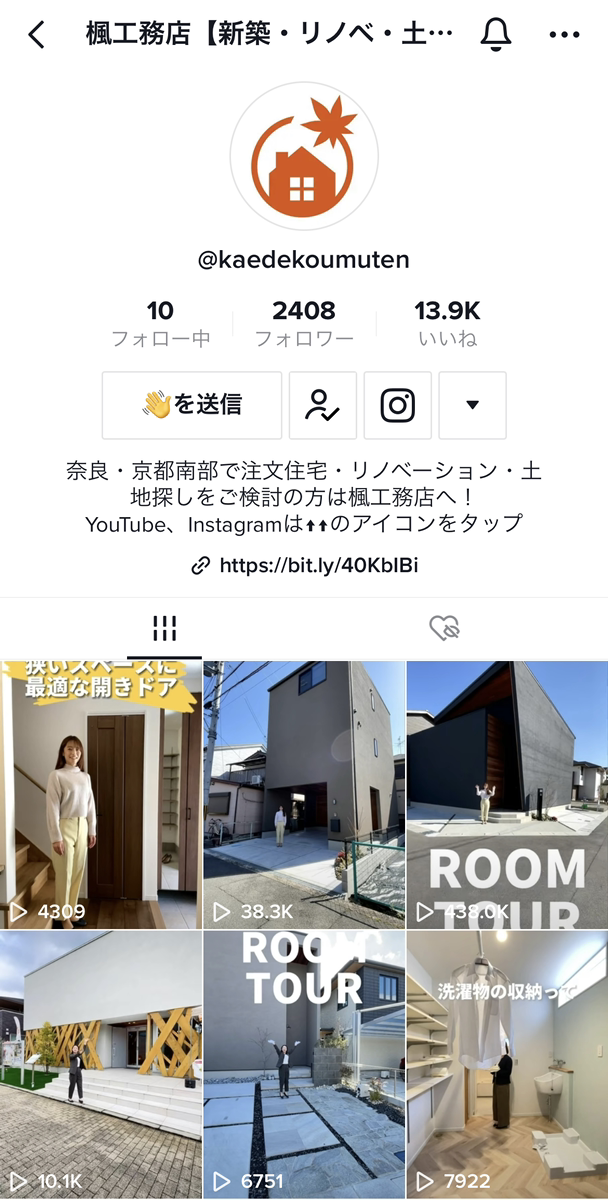Image resolution: width=608 pixels, height=1200 pixels.
Task: Tap the を送信 message button
Action: [x=192, y=405]
